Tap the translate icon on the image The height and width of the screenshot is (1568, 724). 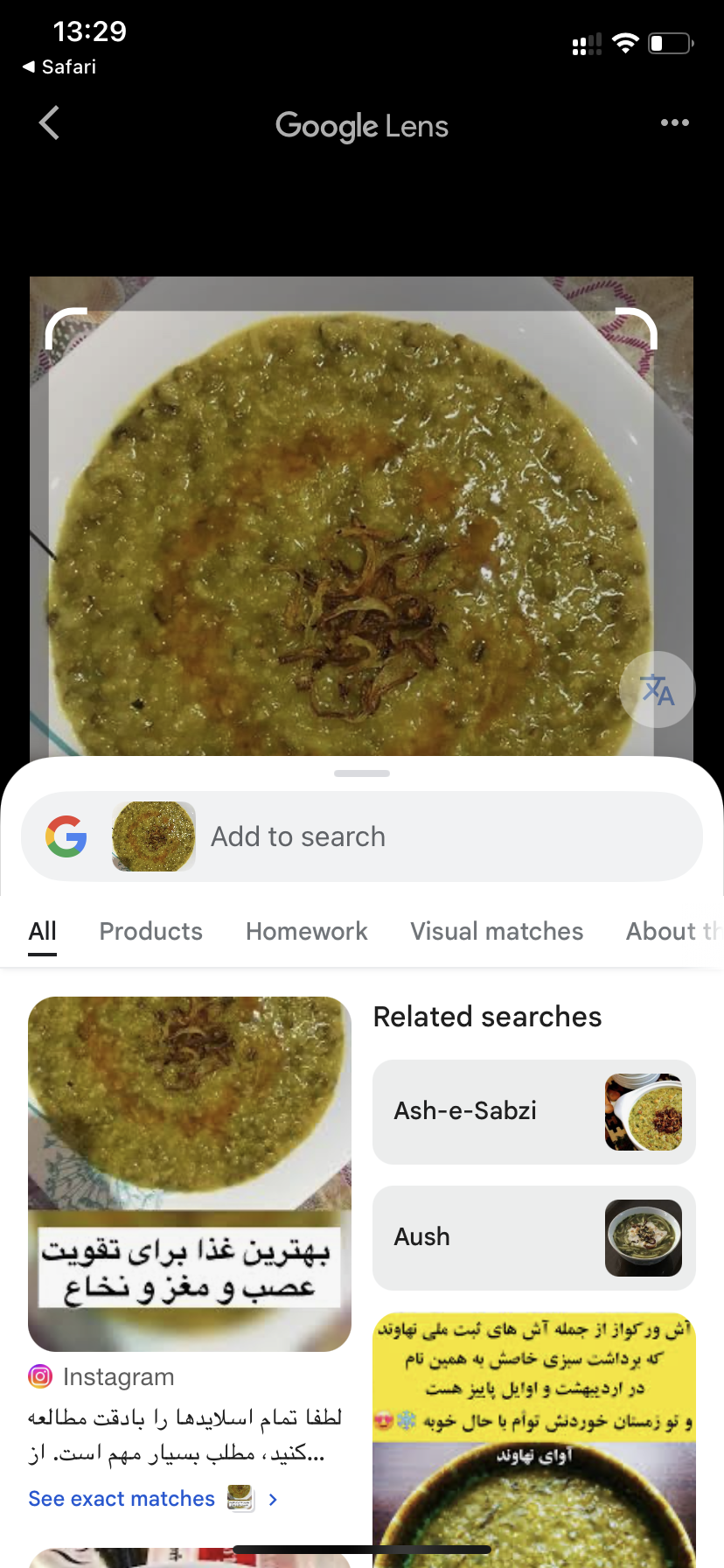657,689
